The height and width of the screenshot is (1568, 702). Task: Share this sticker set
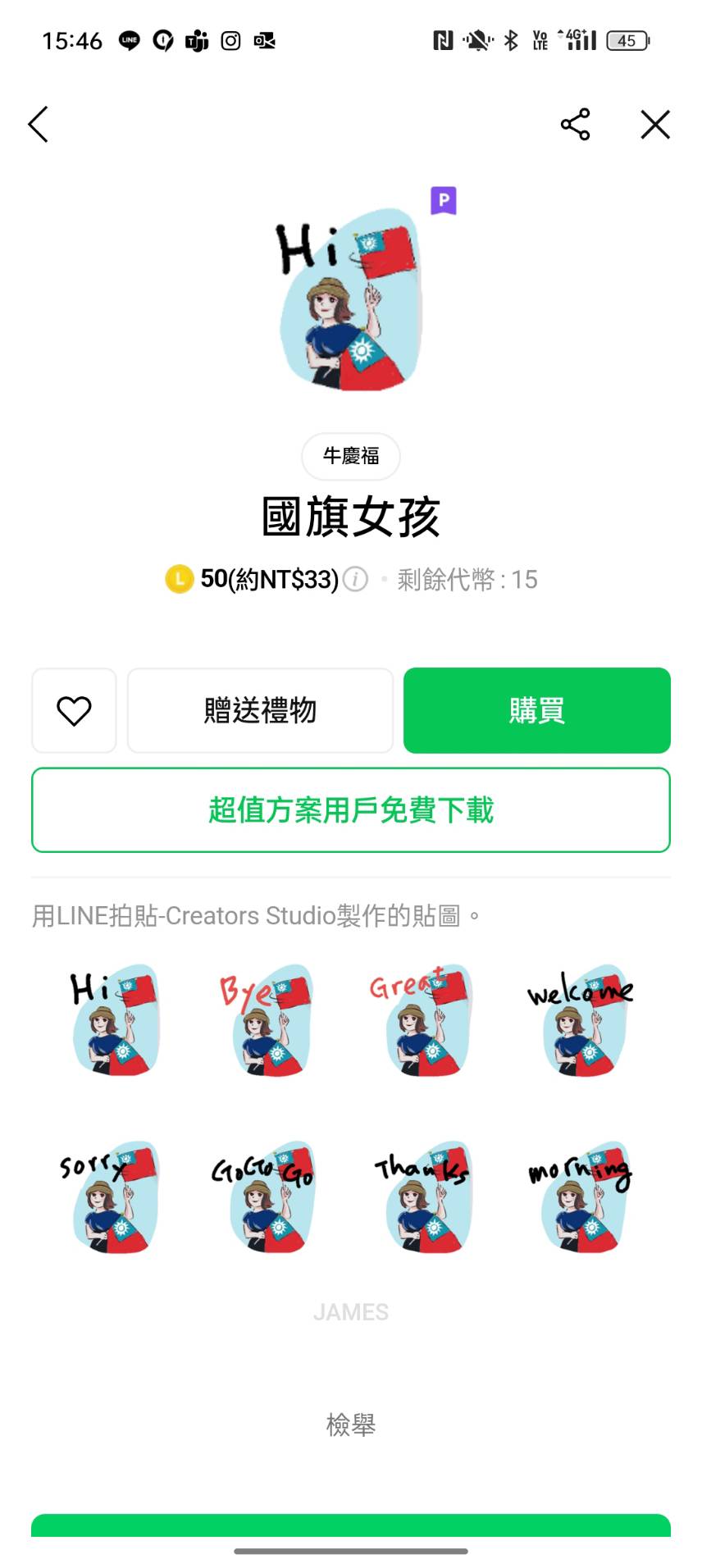tap(575, 125)
